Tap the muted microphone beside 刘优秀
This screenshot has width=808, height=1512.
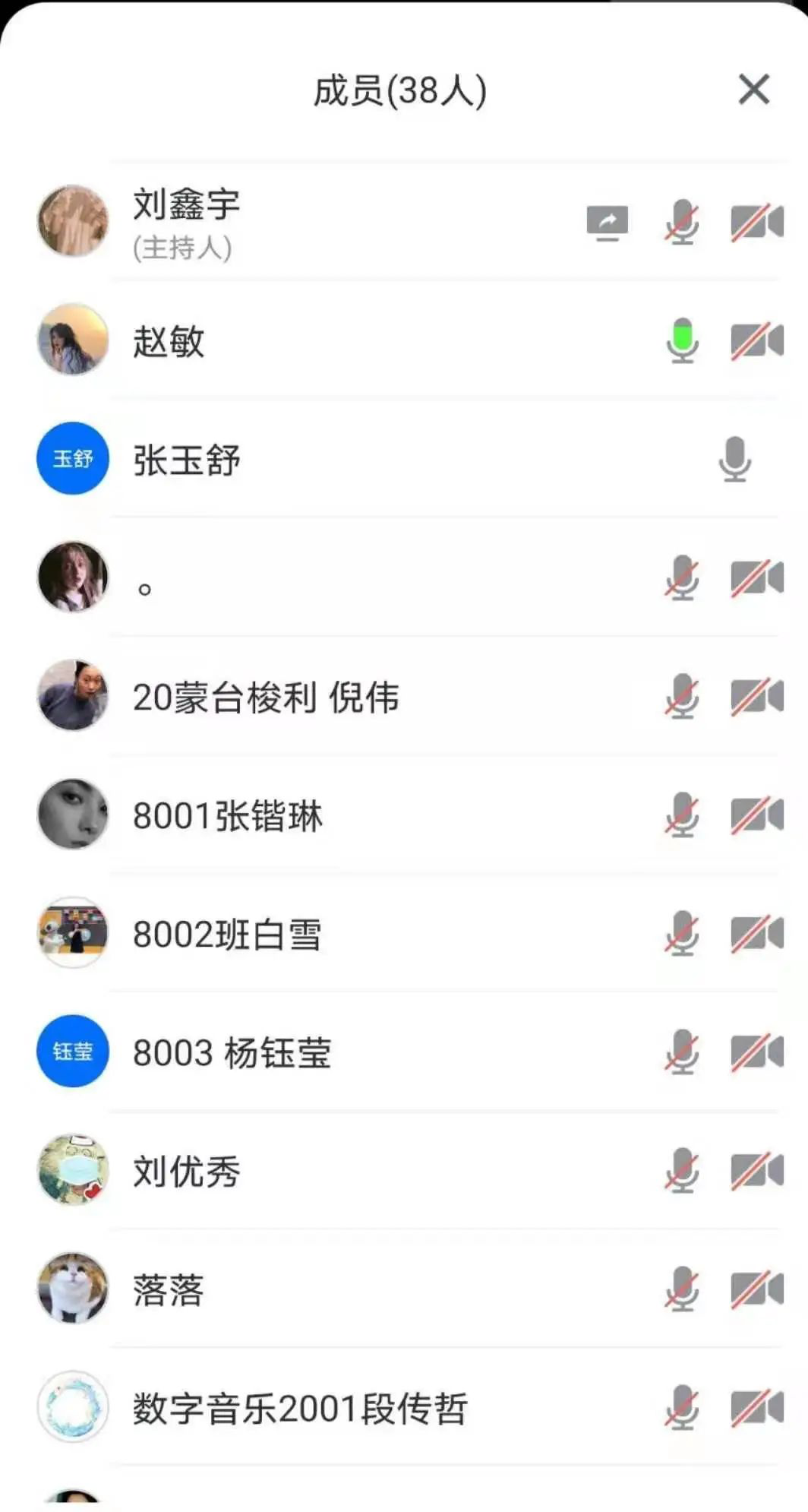pyautogui.click(x=682, y=1171)
